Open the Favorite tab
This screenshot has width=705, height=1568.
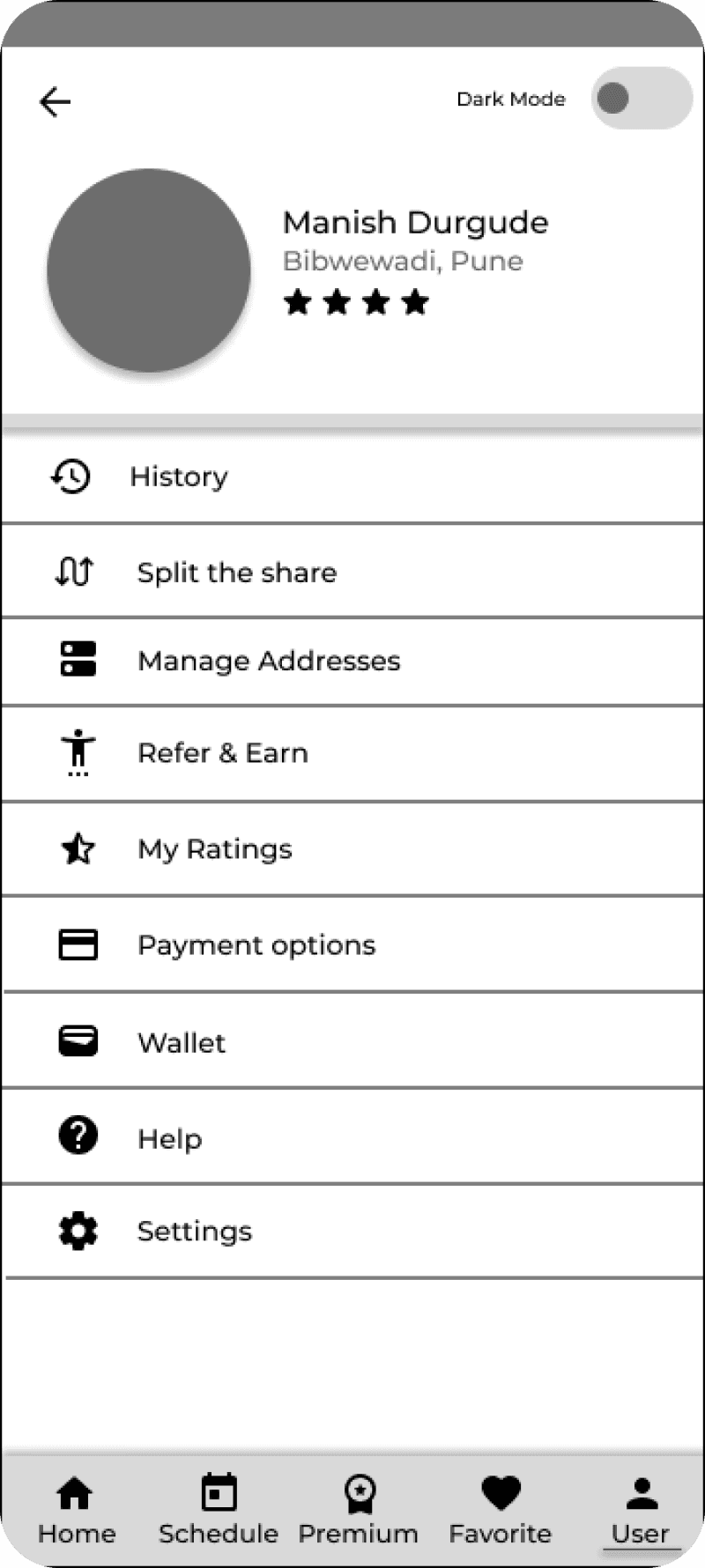[x=500, y=1510]
